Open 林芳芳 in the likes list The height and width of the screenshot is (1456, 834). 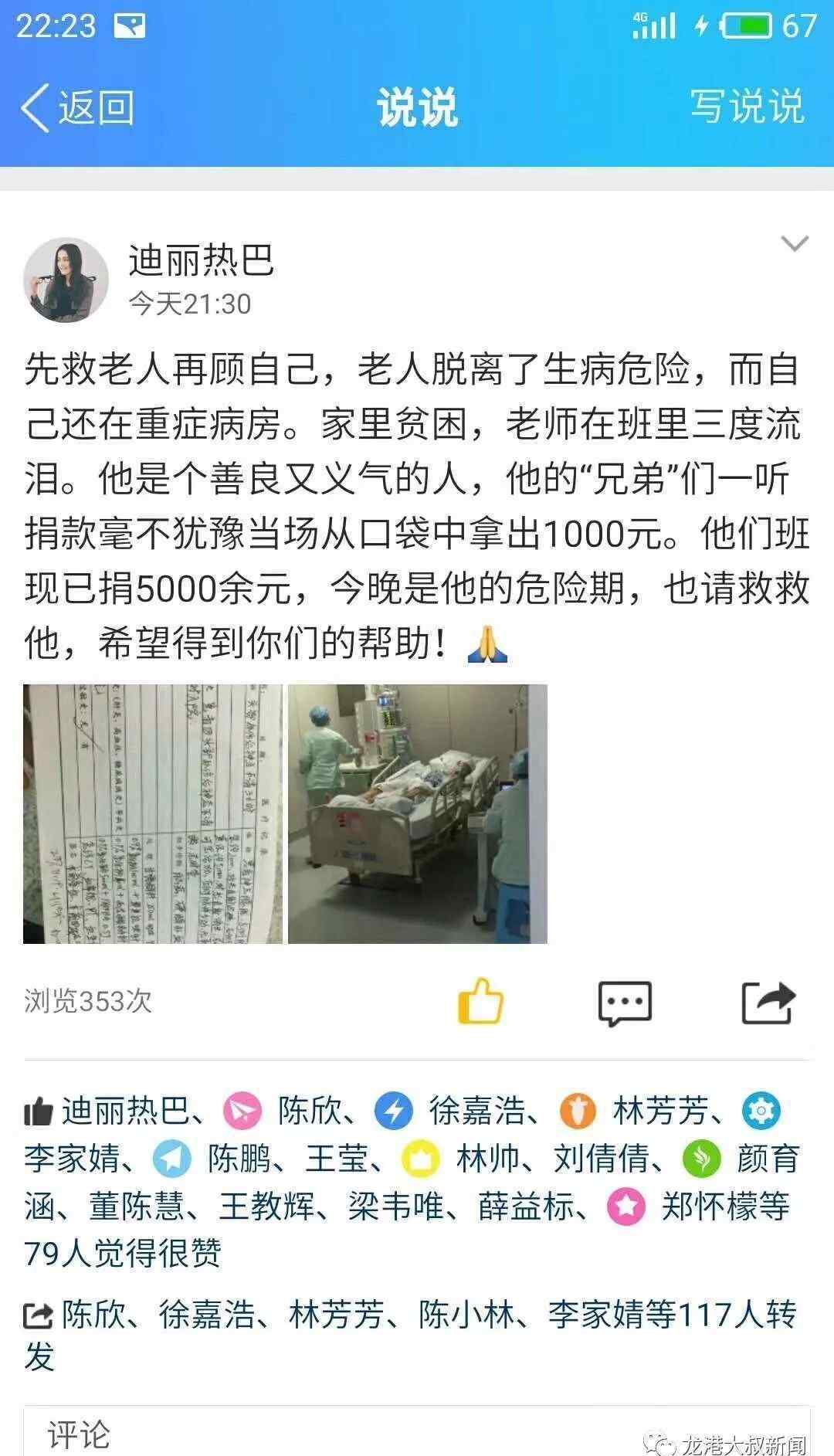(660, 1111)
